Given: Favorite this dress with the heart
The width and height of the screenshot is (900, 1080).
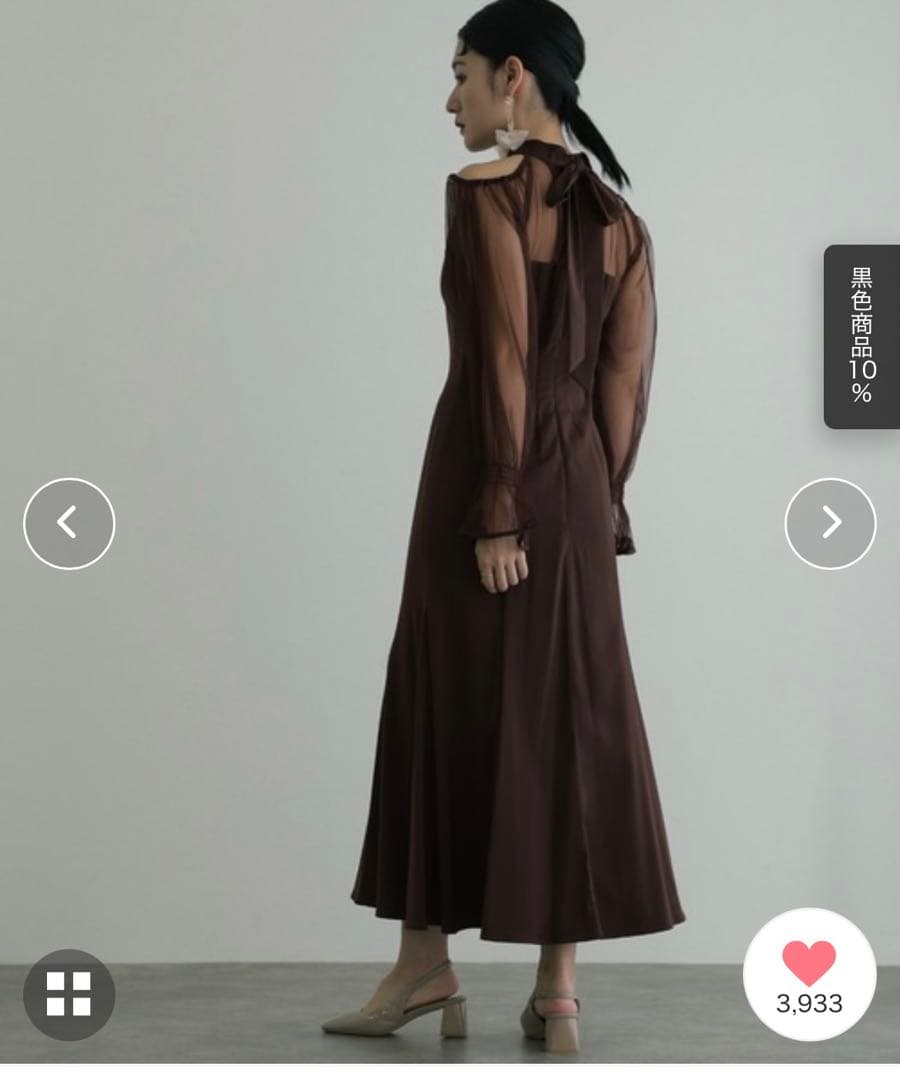Looking at the screenshot, I should click(809, 974).
